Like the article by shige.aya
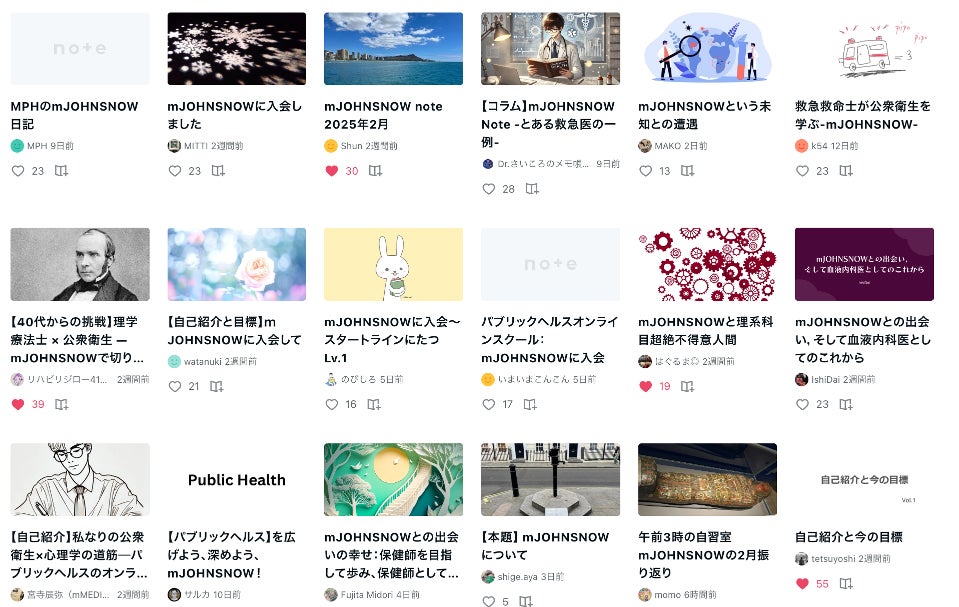Viewport: 959px width, 607px height. coord(488,601)
